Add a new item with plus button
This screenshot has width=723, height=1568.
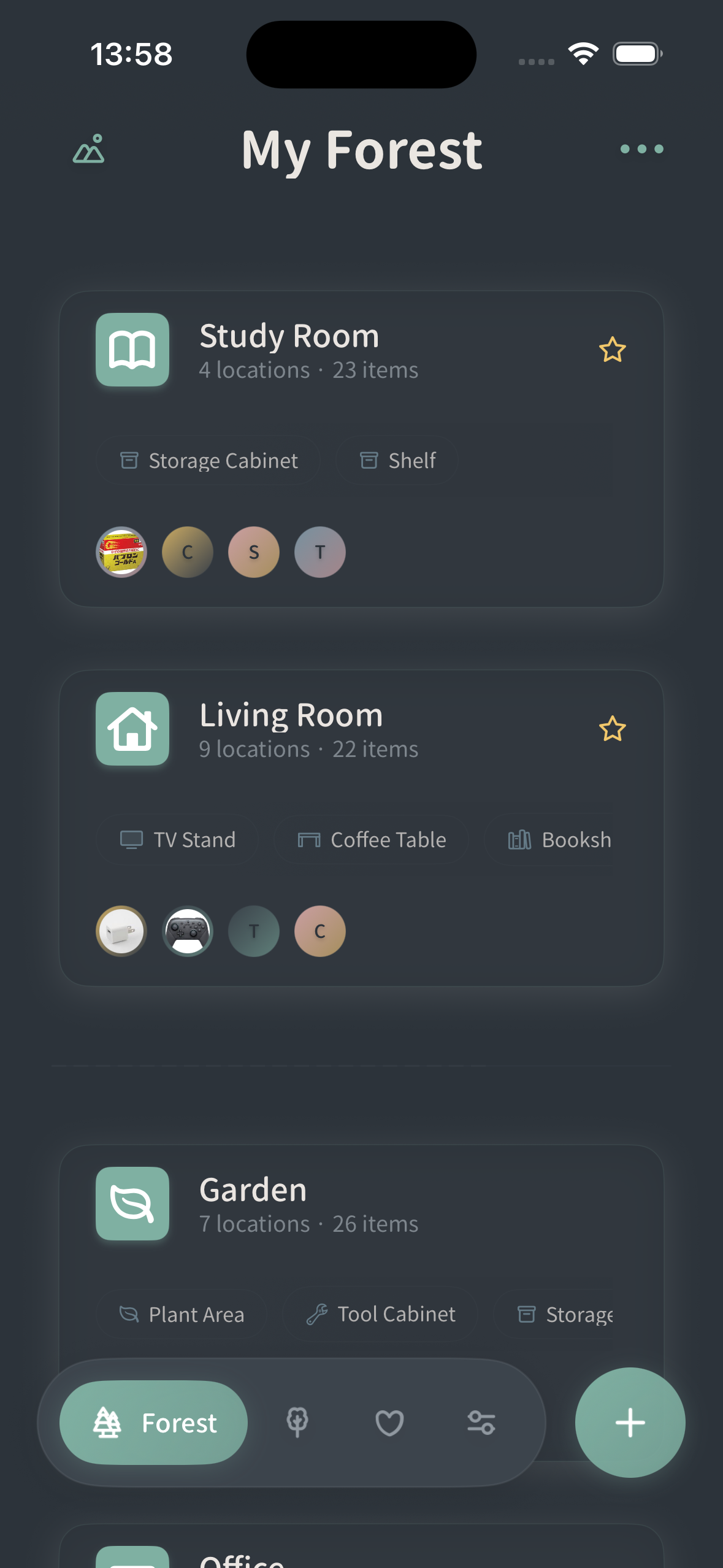[630, 1423]
